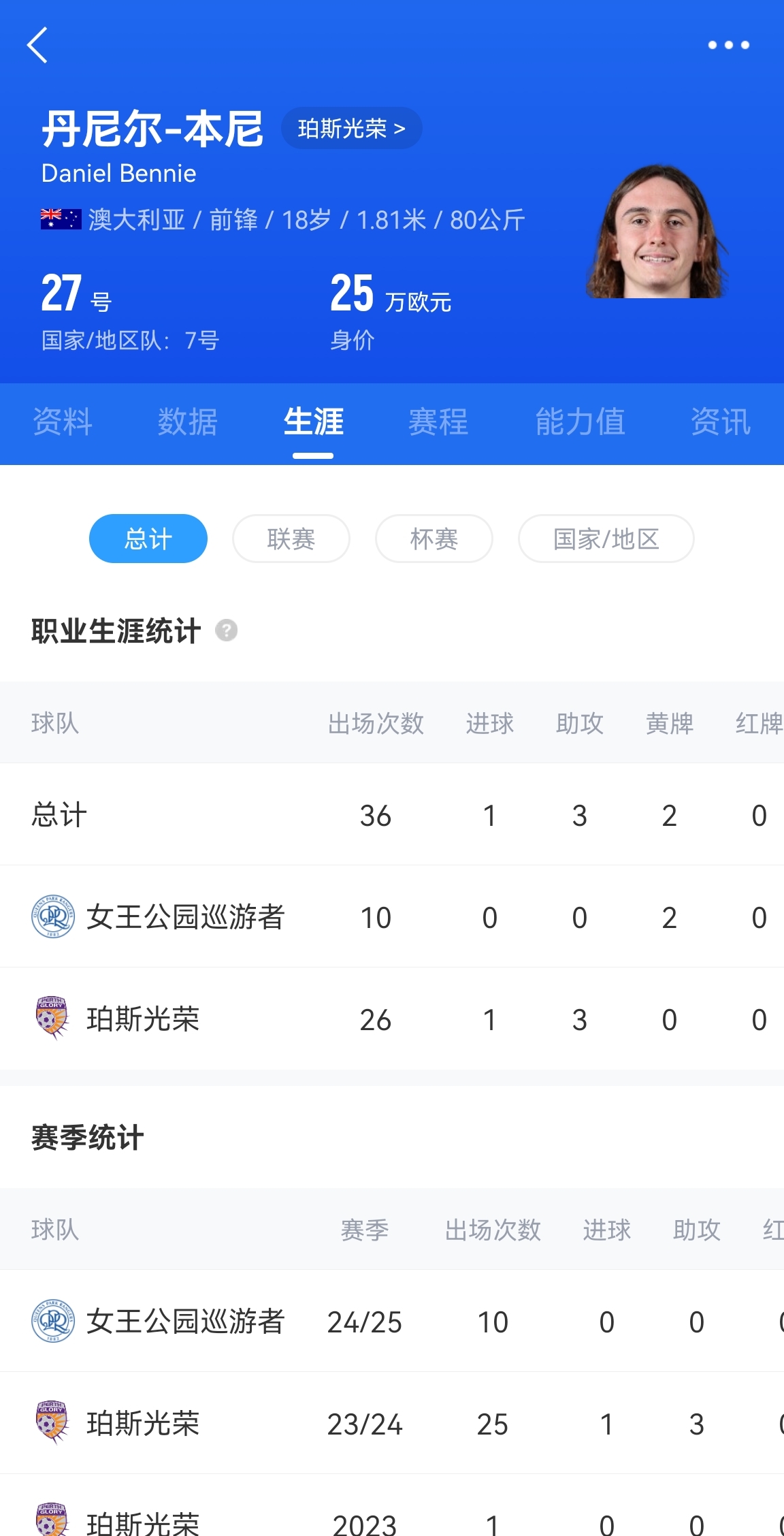784x1536 pixels.
Task: Switch to the 资料 tab
Action: pyautogui.click(x=63, y=422)
